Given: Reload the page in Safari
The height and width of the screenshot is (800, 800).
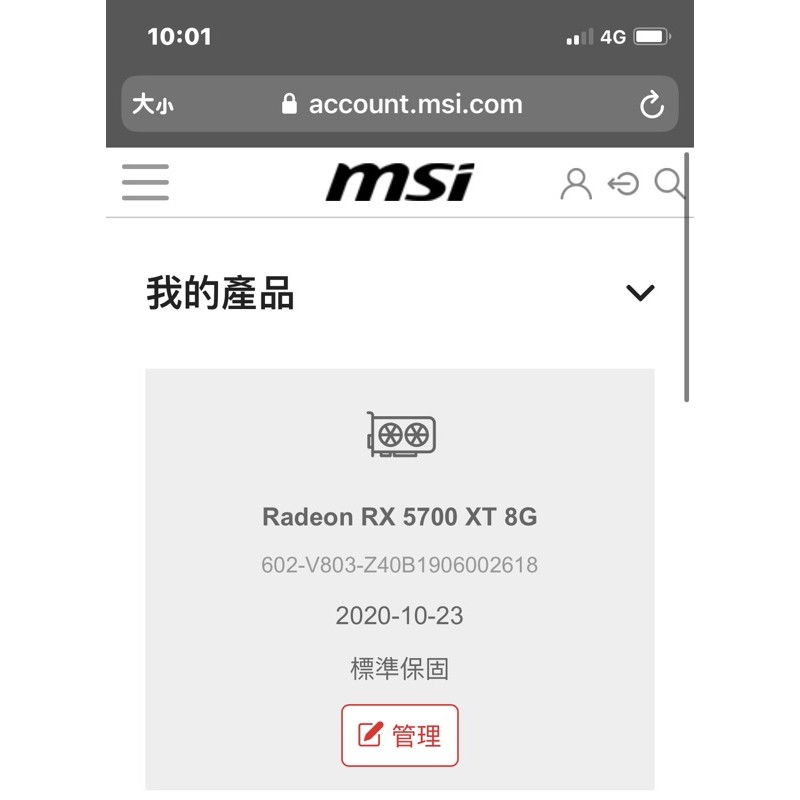Looking at the screenshot, I should 651,105.
